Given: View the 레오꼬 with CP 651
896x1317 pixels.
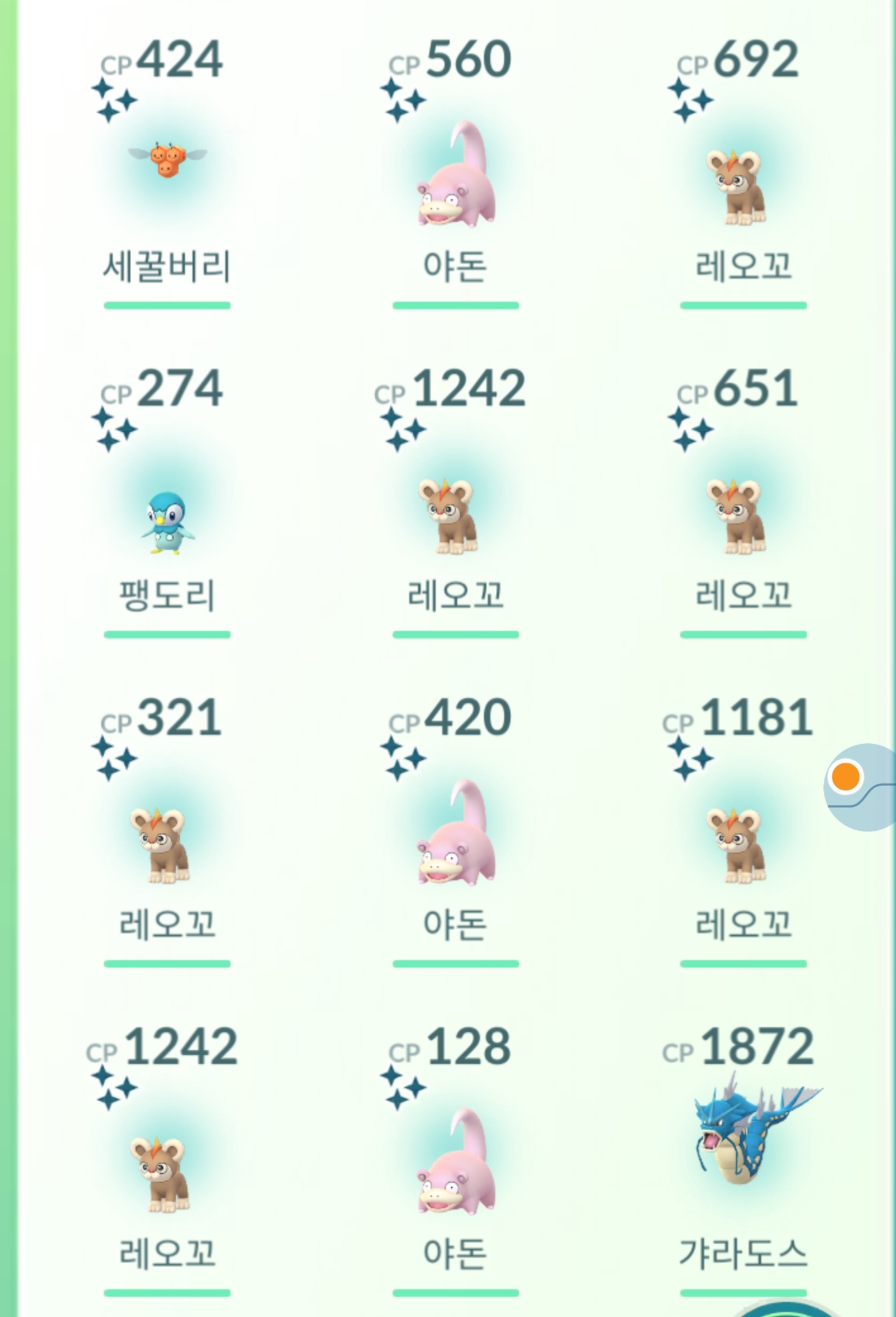Looking at the screenshot, I should [736, 516].
